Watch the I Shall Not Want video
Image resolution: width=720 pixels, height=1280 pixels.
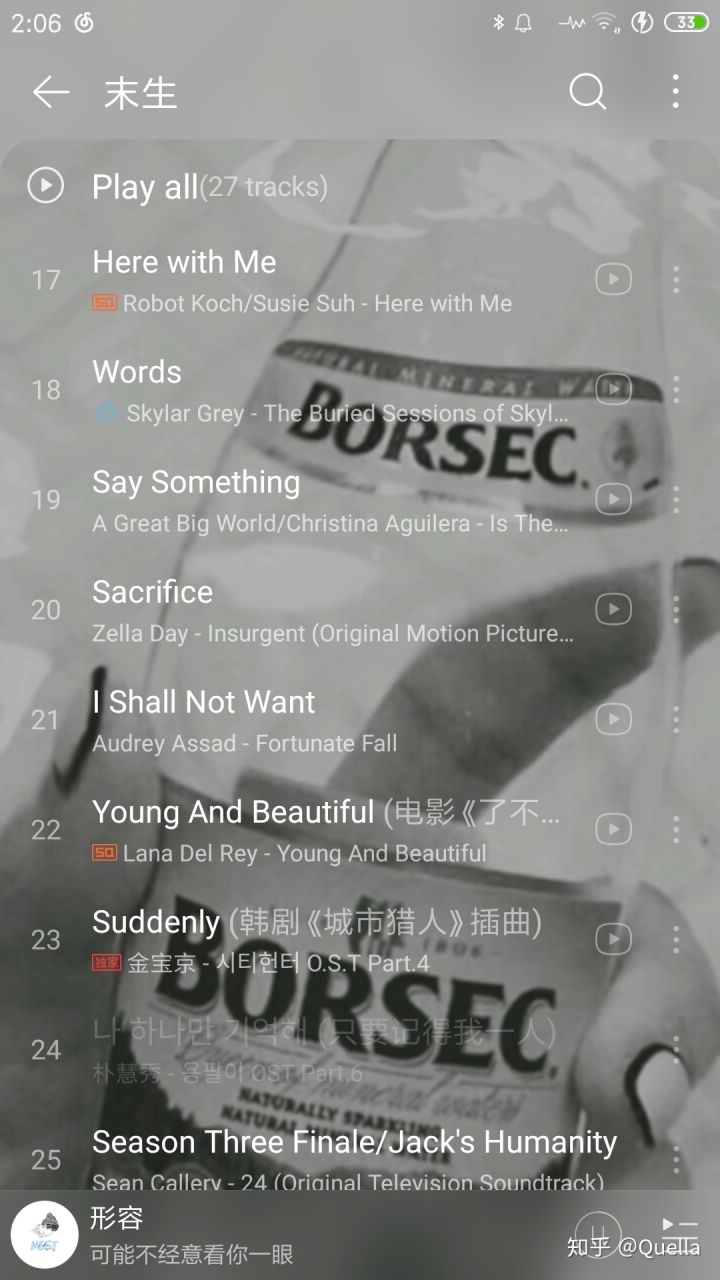coord(613,719)
